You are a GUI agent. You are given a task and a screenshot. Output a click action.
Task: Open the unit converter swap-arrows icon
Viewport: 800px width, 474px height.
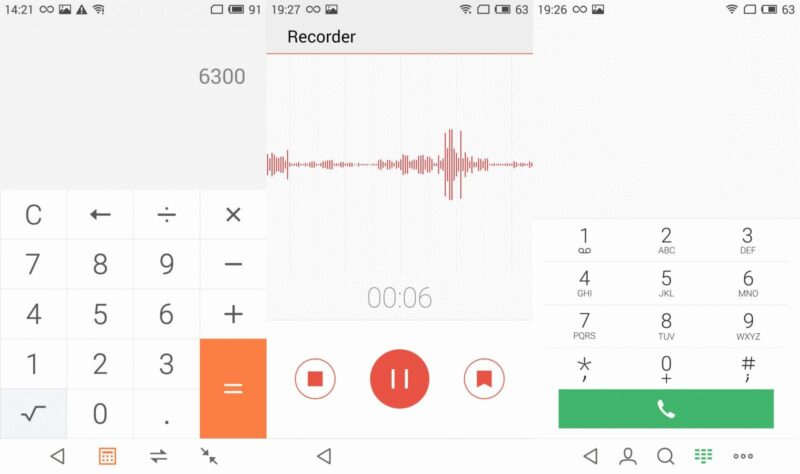[x=159, y=456]
